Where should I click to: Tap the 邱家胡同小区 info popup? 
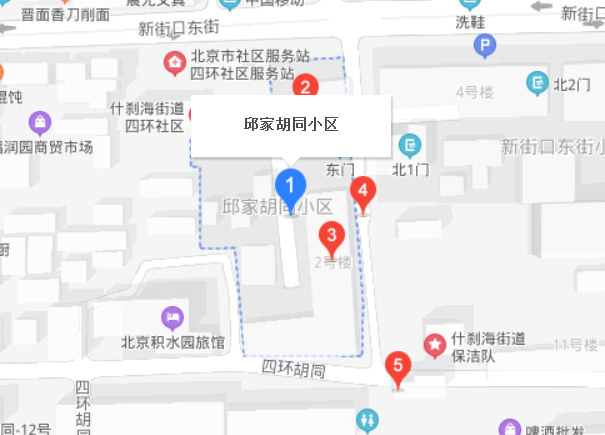click(x=291, y=126)
